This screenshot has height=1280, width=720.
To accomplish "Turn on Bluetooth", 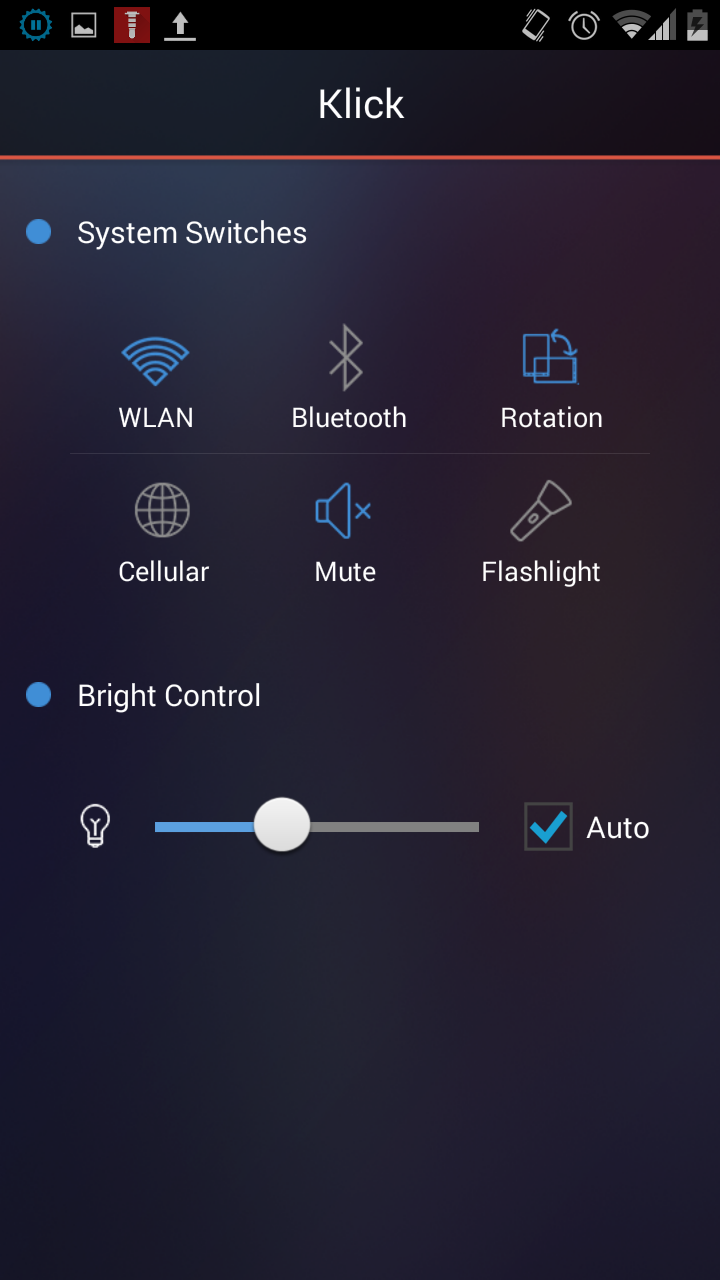I will (348, 380).
